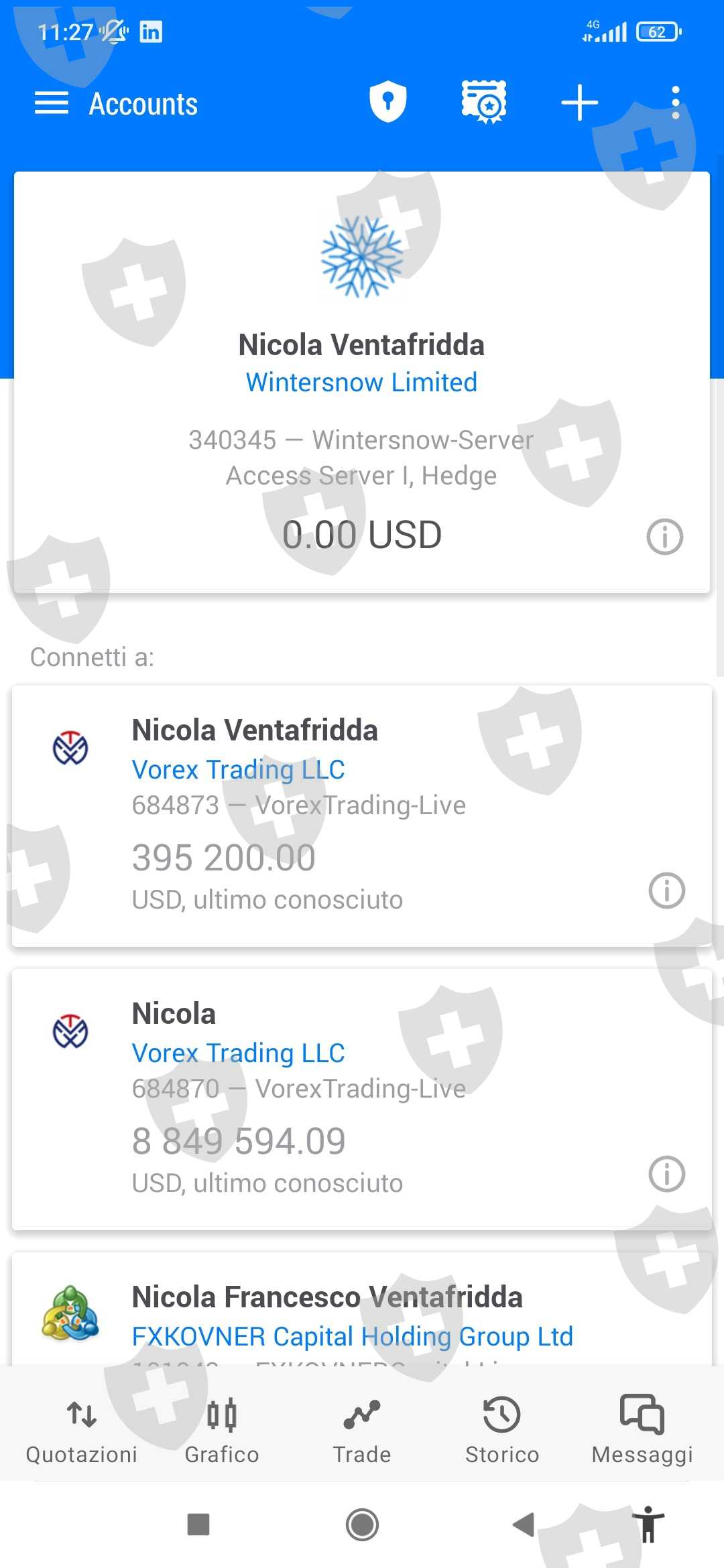The image size is (724, 1568).
Task: Open the certificate icon in the toolbar
Action: coord(483,103)
